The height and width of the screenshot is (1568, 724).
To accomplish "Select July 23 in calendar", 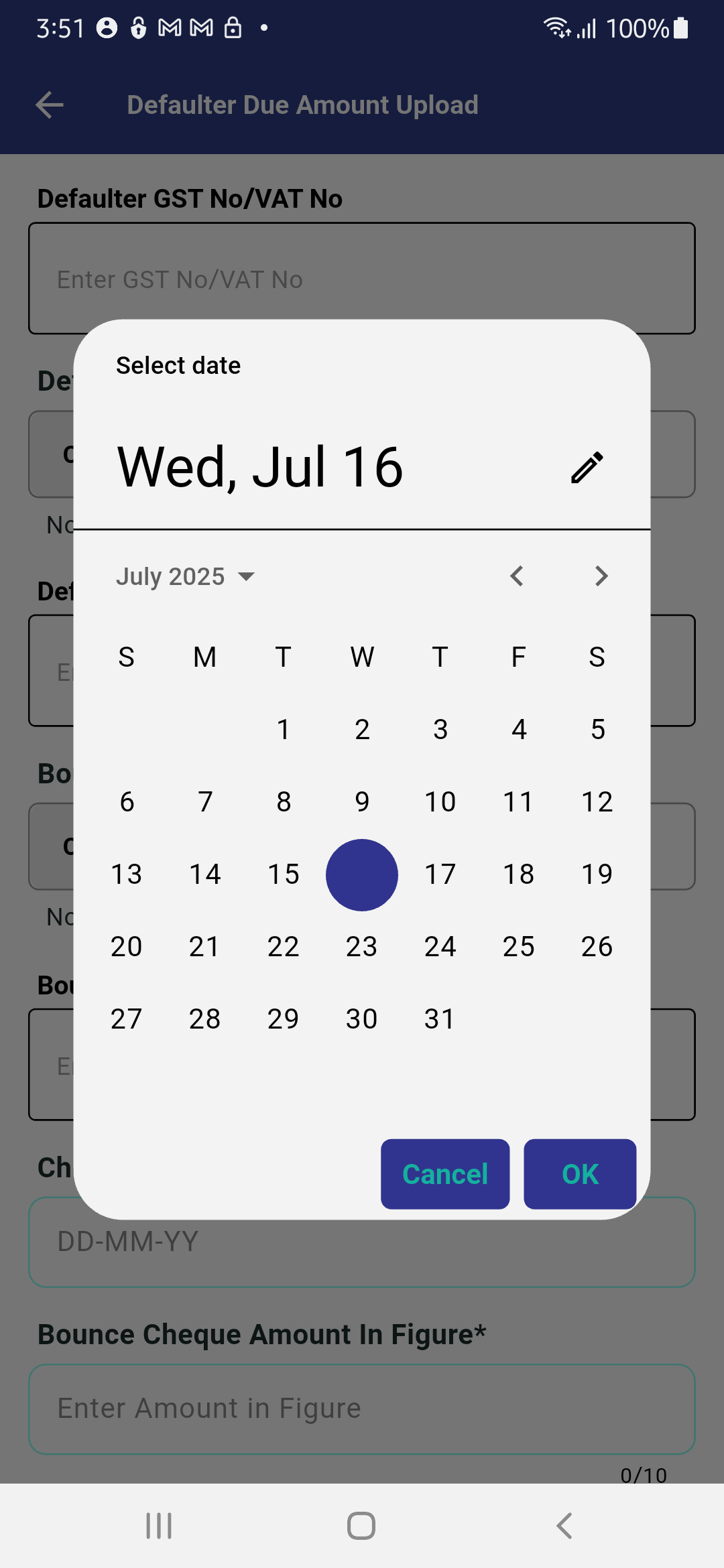I will pos(362,947).
